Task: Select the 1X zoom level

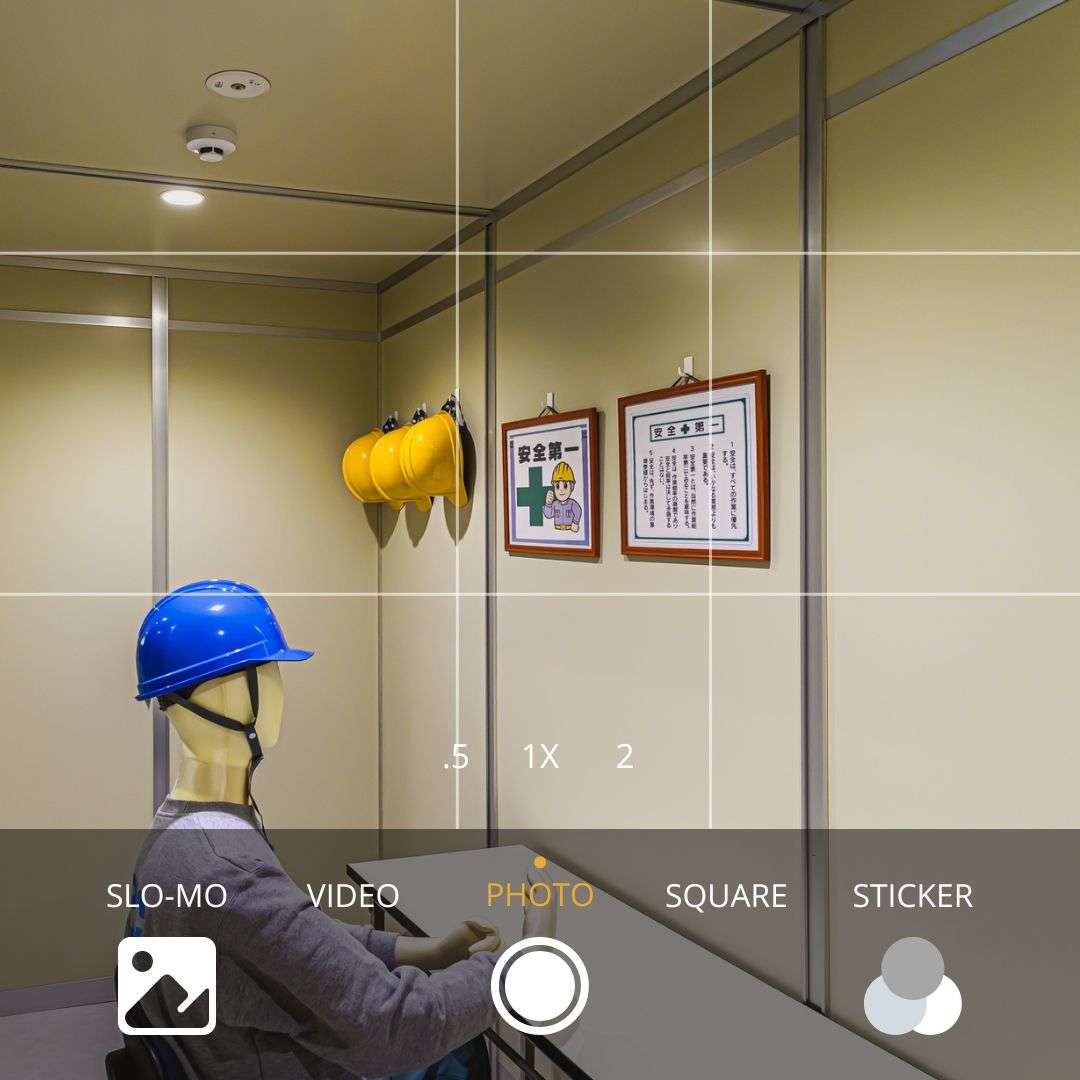Action: click(540, 757)
